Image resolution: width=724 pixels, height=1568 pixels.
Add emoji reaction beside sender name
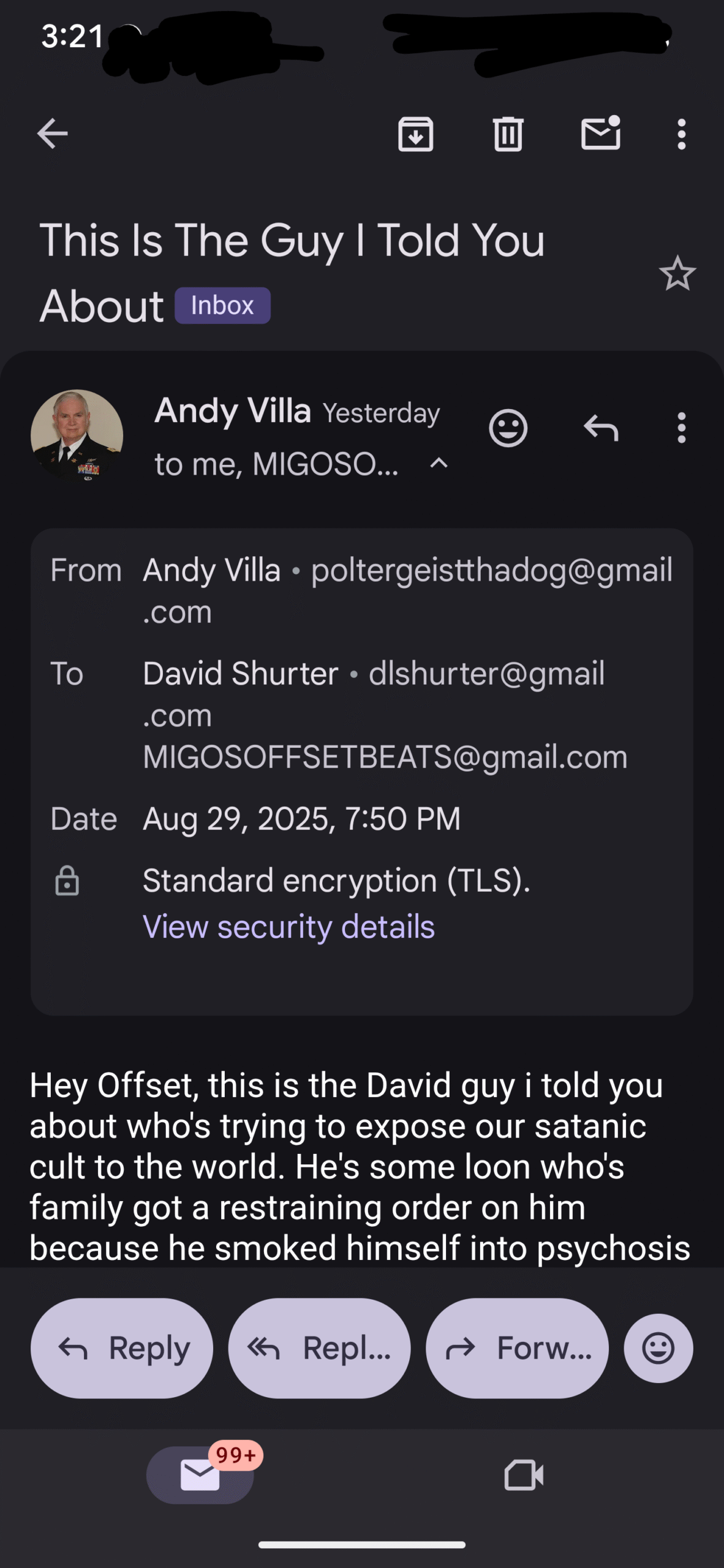(x=508, y=428)
